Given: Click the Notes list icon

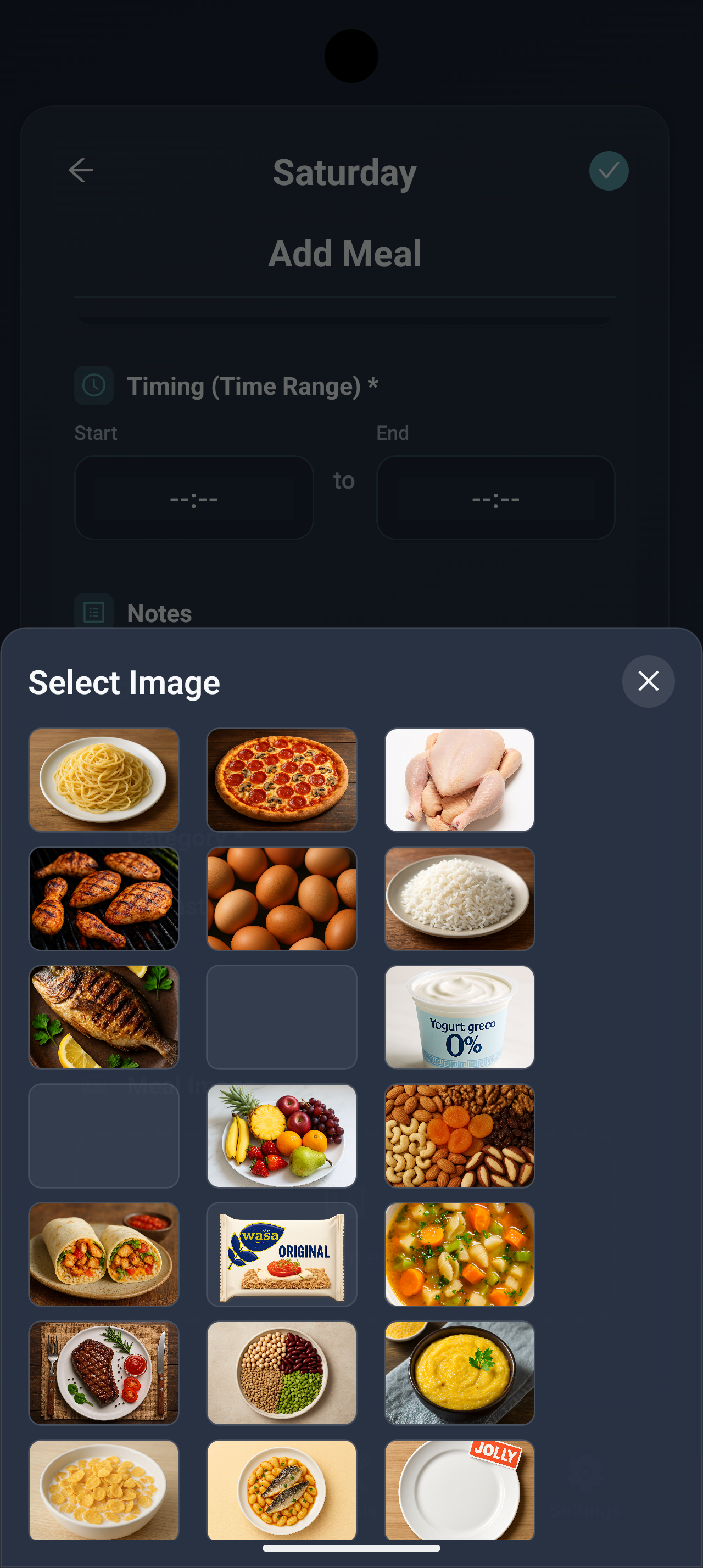Looking at the screenshot, I should point(93,613).
